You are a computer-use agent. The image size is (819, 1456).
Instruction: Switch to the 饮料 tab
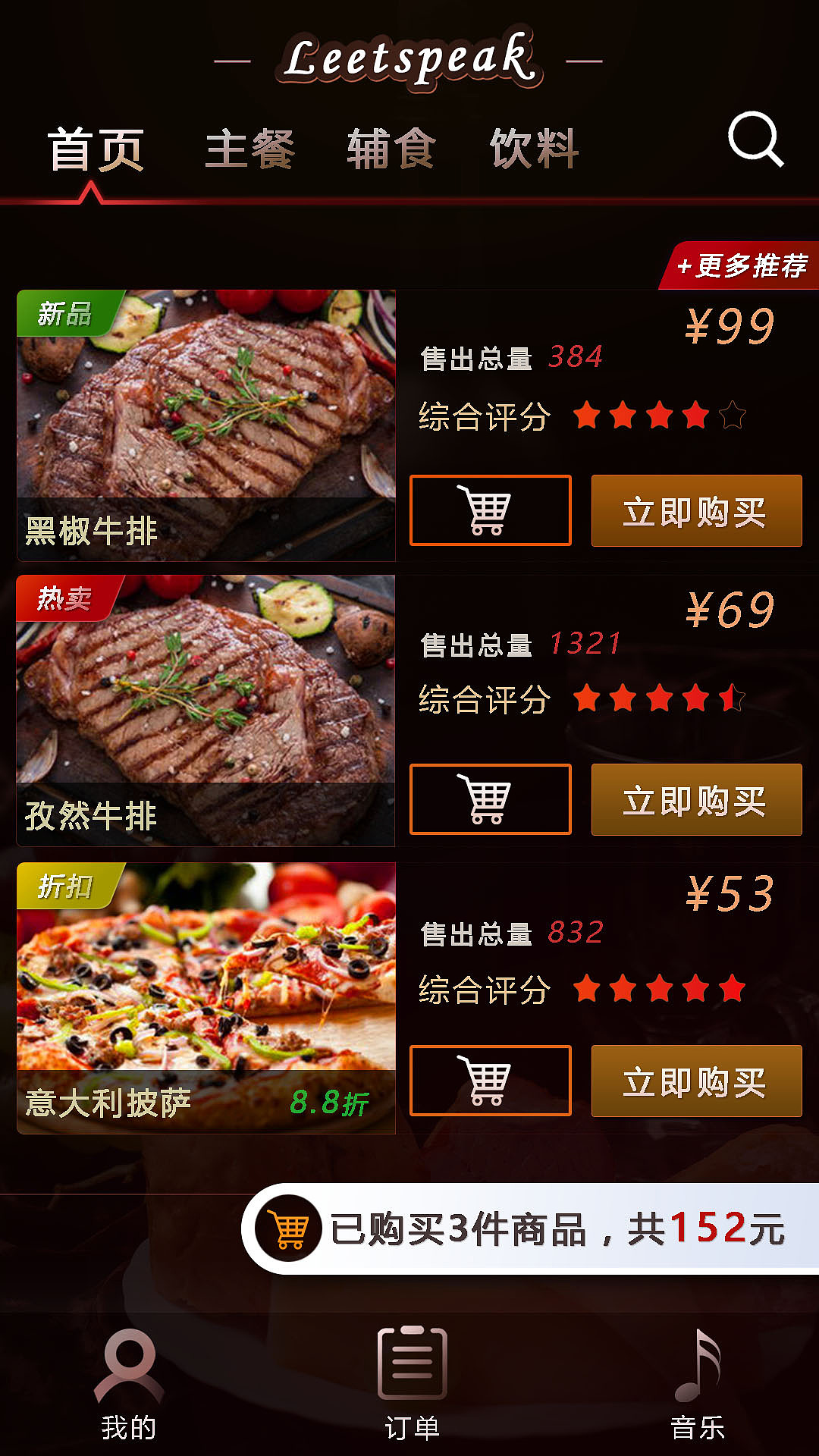pos(535,149)
